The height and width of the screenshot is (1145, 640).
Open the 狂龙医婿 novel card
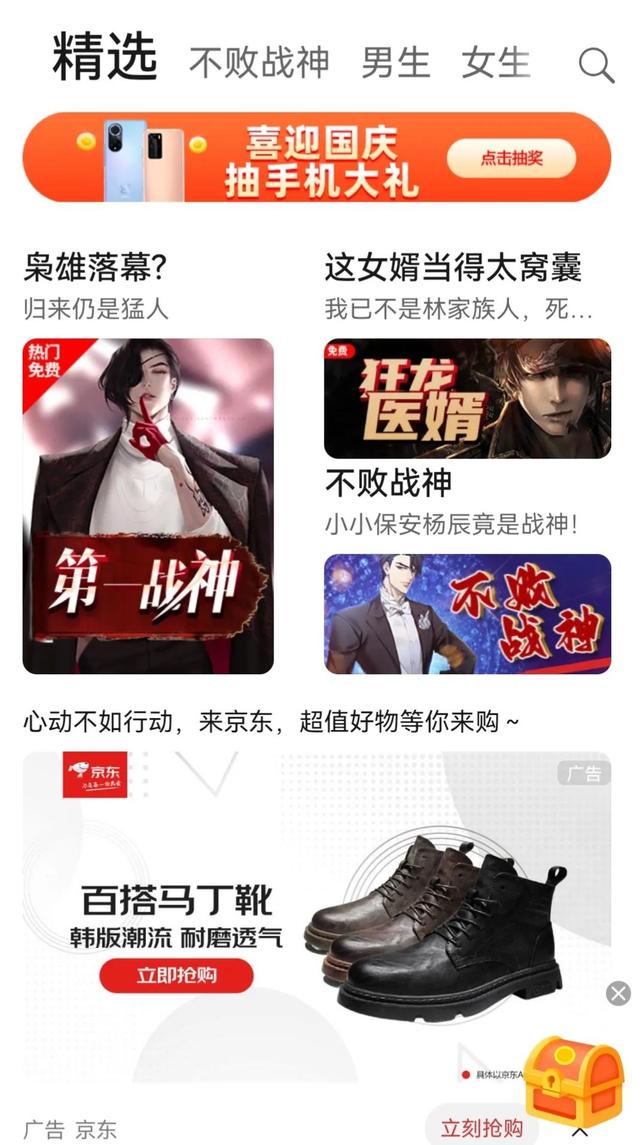[467, 399]
